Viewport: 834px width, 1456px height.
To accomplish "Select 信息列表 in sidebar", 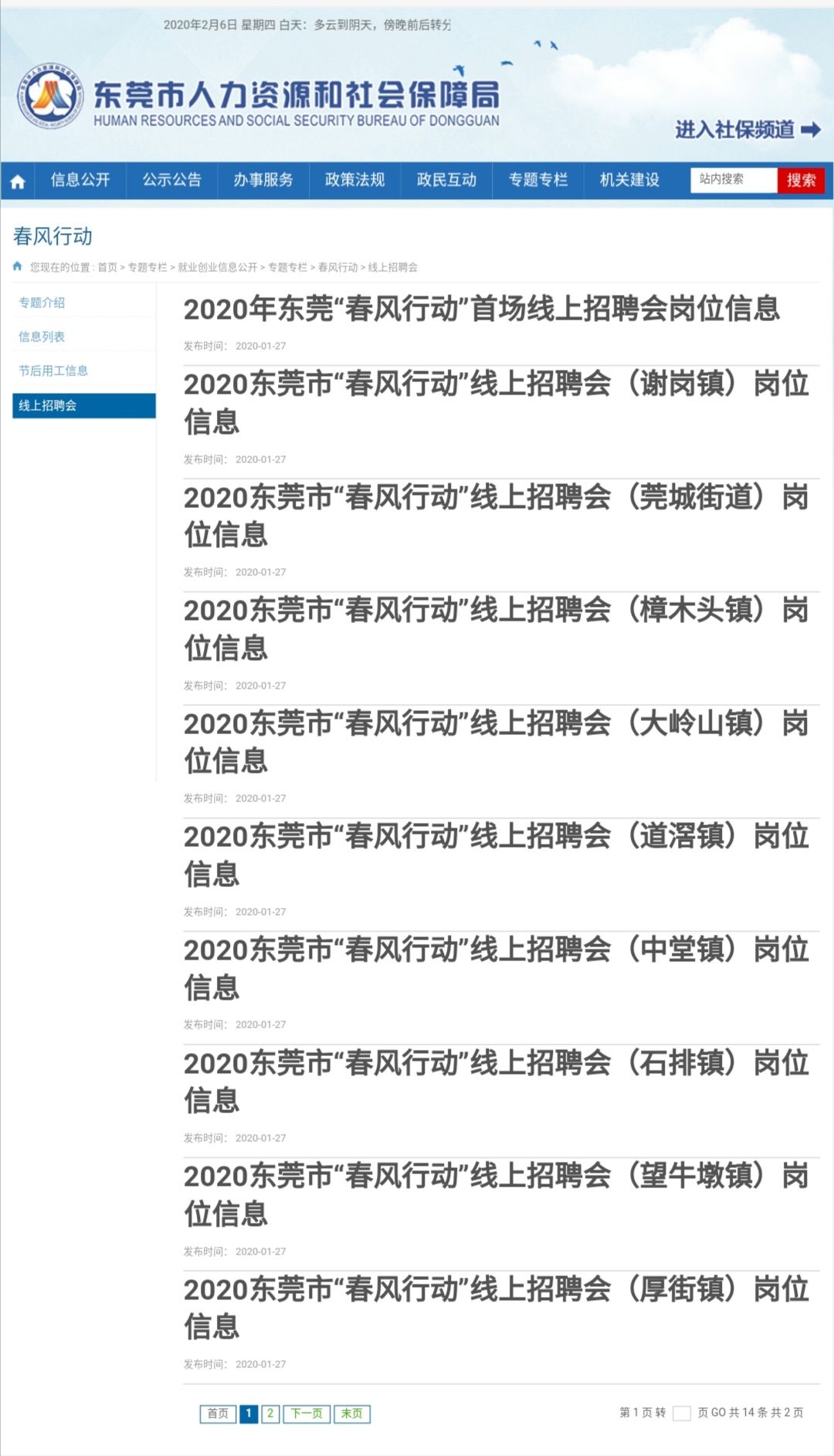I will [42, 337].
